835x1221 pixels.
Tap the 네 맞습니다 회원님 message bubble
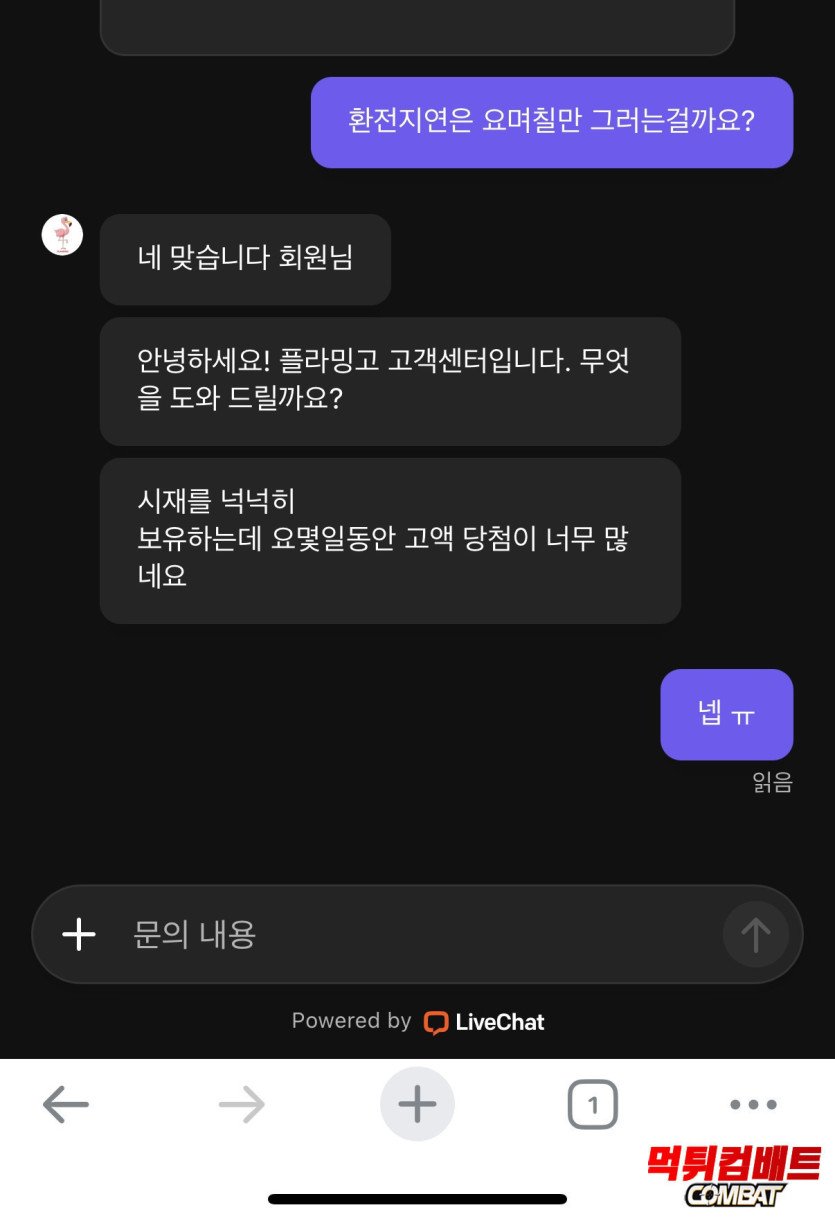pyautogui.click(x=245, y=258)
